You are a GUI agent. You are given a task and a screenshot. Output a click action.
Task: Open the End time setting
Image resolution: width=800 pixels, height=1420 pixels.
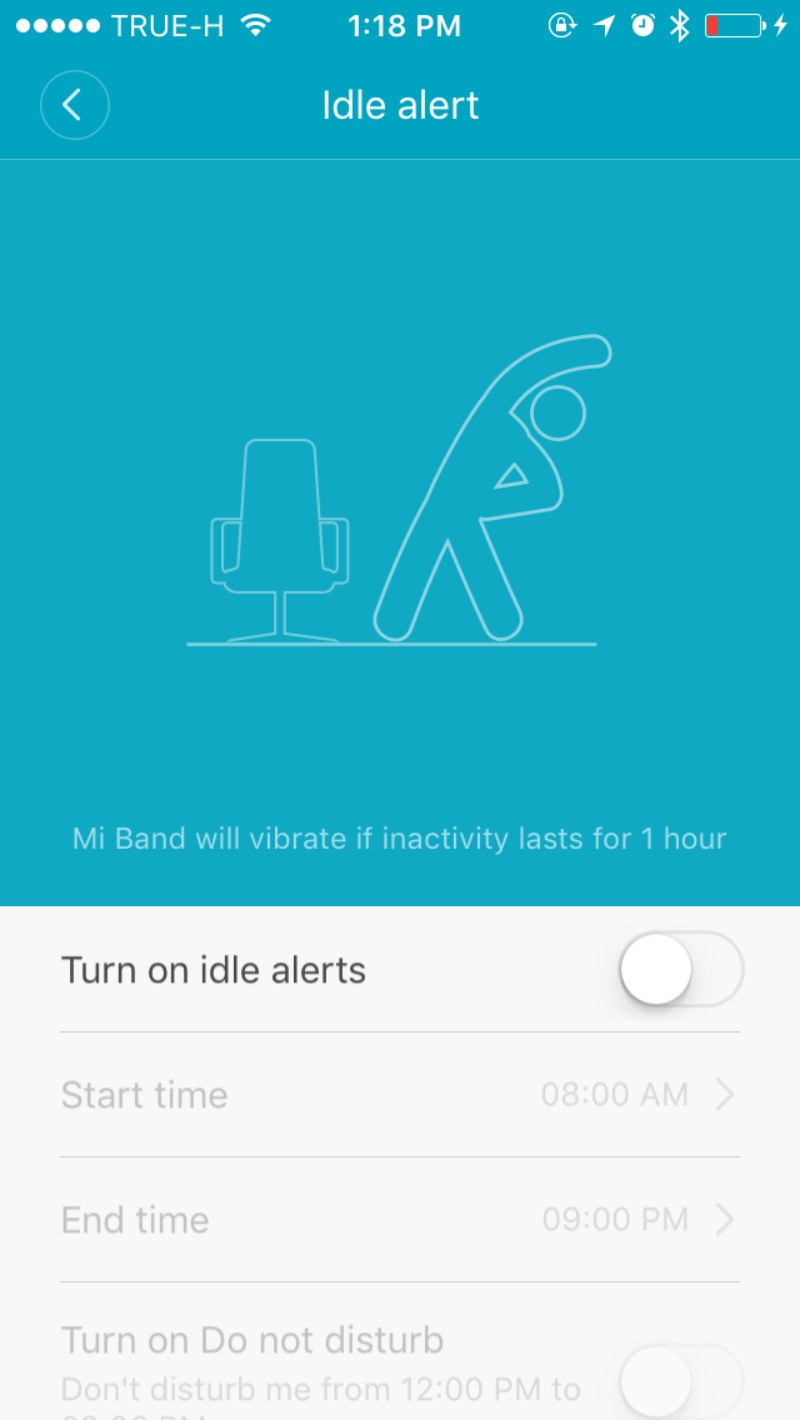point(400,1220)
